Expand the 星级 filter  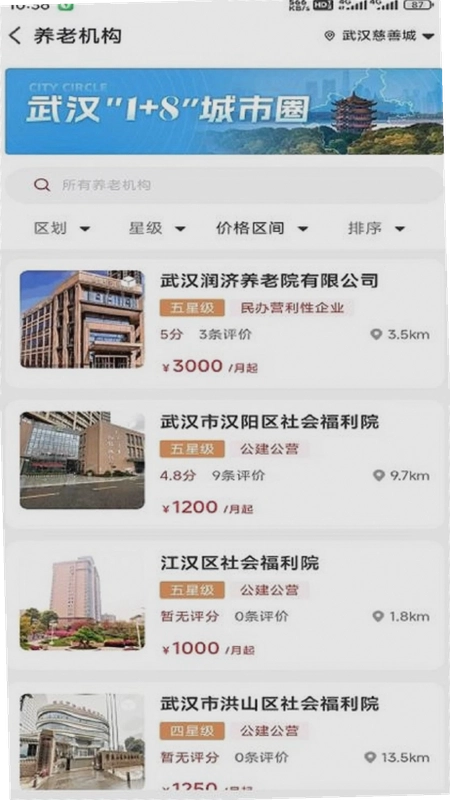click(157, 228)
